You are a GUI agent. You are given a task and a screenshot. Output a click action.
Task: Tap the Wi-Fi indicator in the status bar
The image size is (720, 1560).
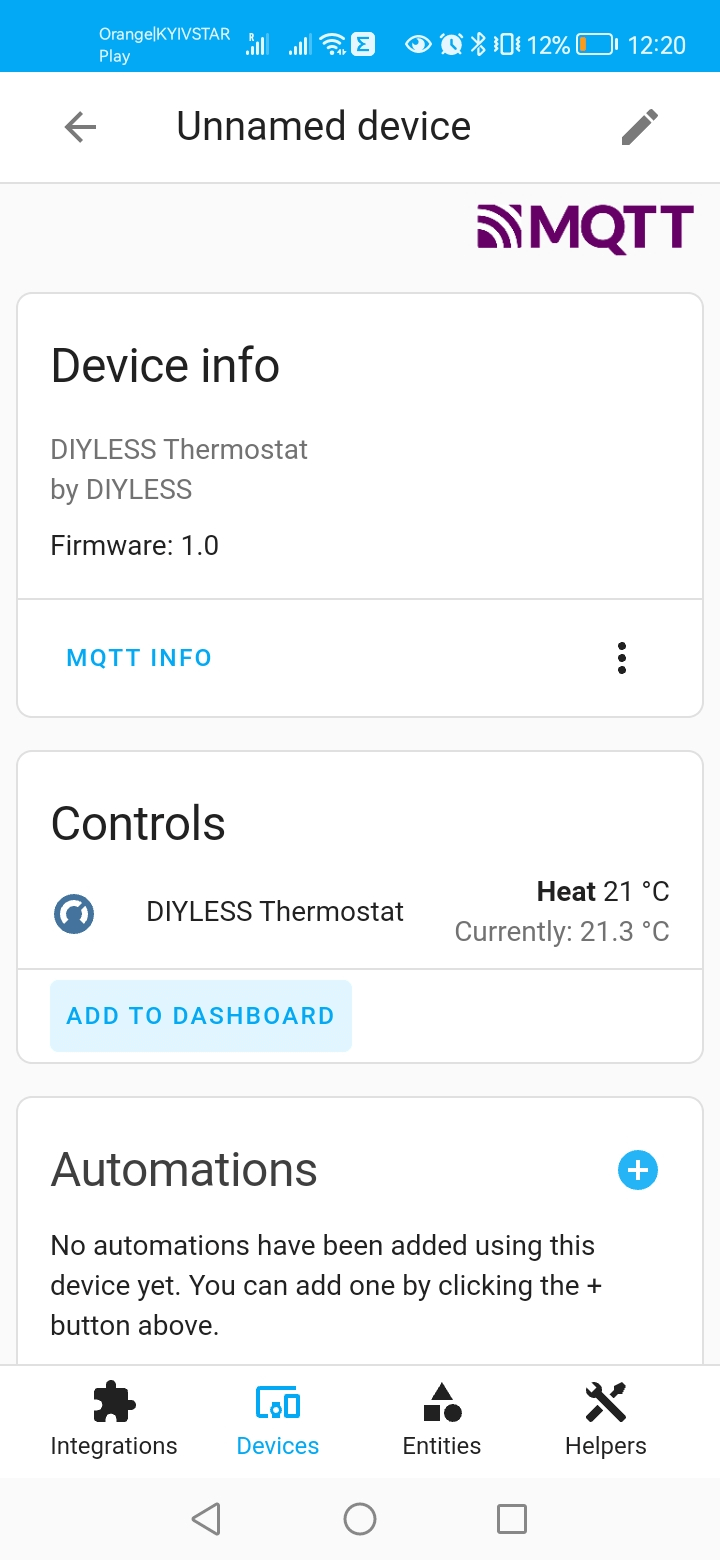click(x=334, y=43)
